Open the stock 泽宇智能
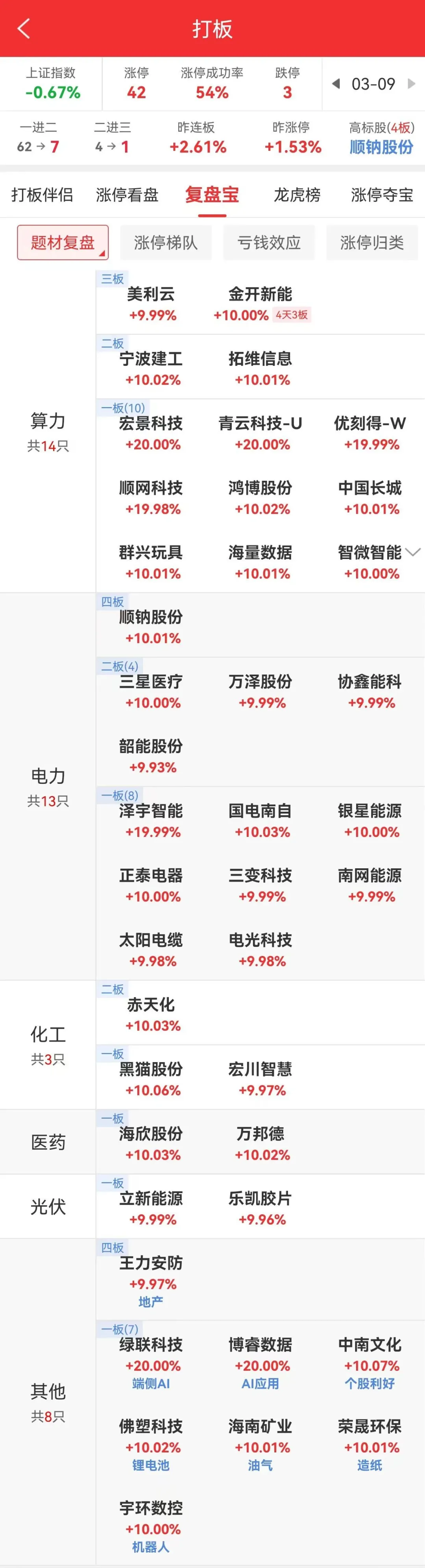Image resolution: width=425 pixels, height=1568 pixels. click(151, 820)
